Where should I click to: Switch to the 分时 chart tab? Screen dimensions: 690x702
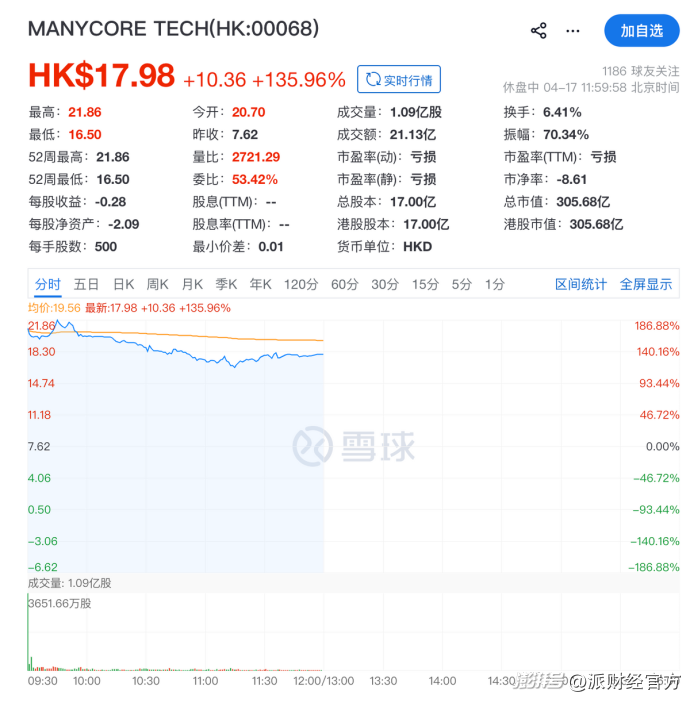coord(48,284)
